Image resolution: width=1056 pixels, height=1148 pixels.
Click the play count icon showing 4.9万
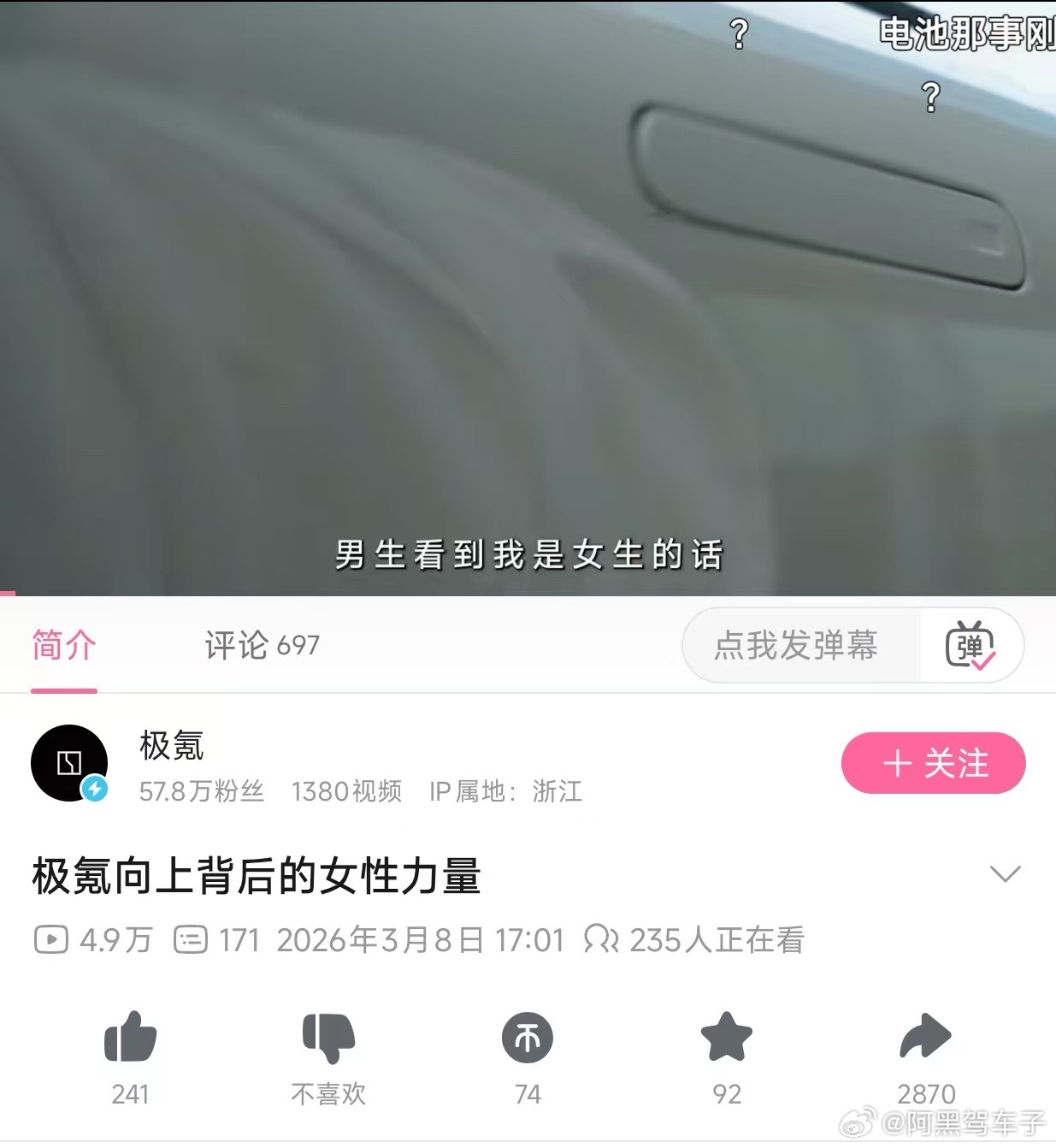tap(53, 939)
